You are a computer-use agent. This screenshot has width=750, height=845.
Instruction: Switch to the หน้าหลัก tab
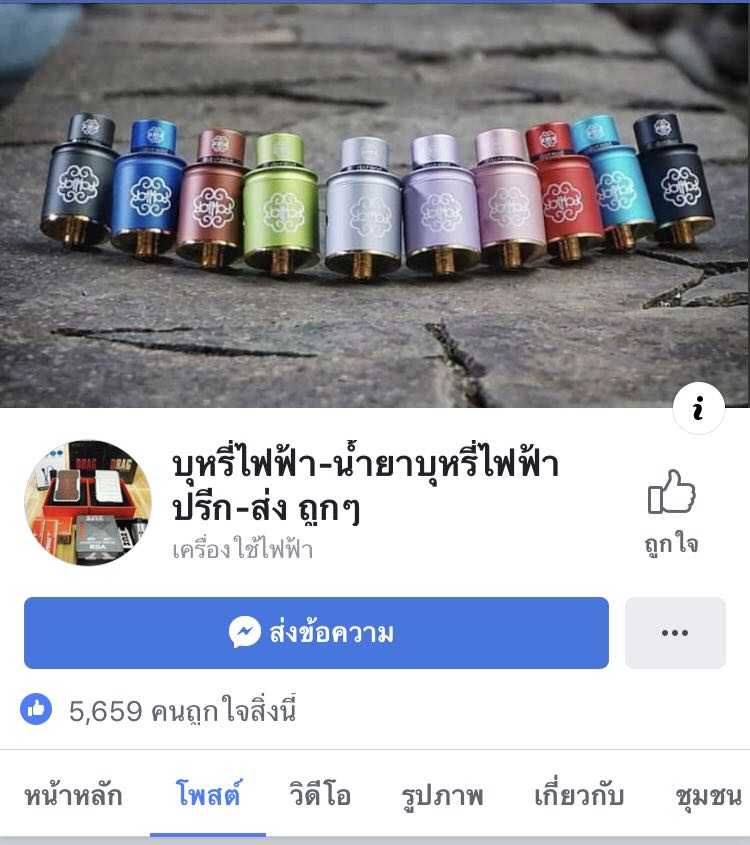[x=74, y=795]
